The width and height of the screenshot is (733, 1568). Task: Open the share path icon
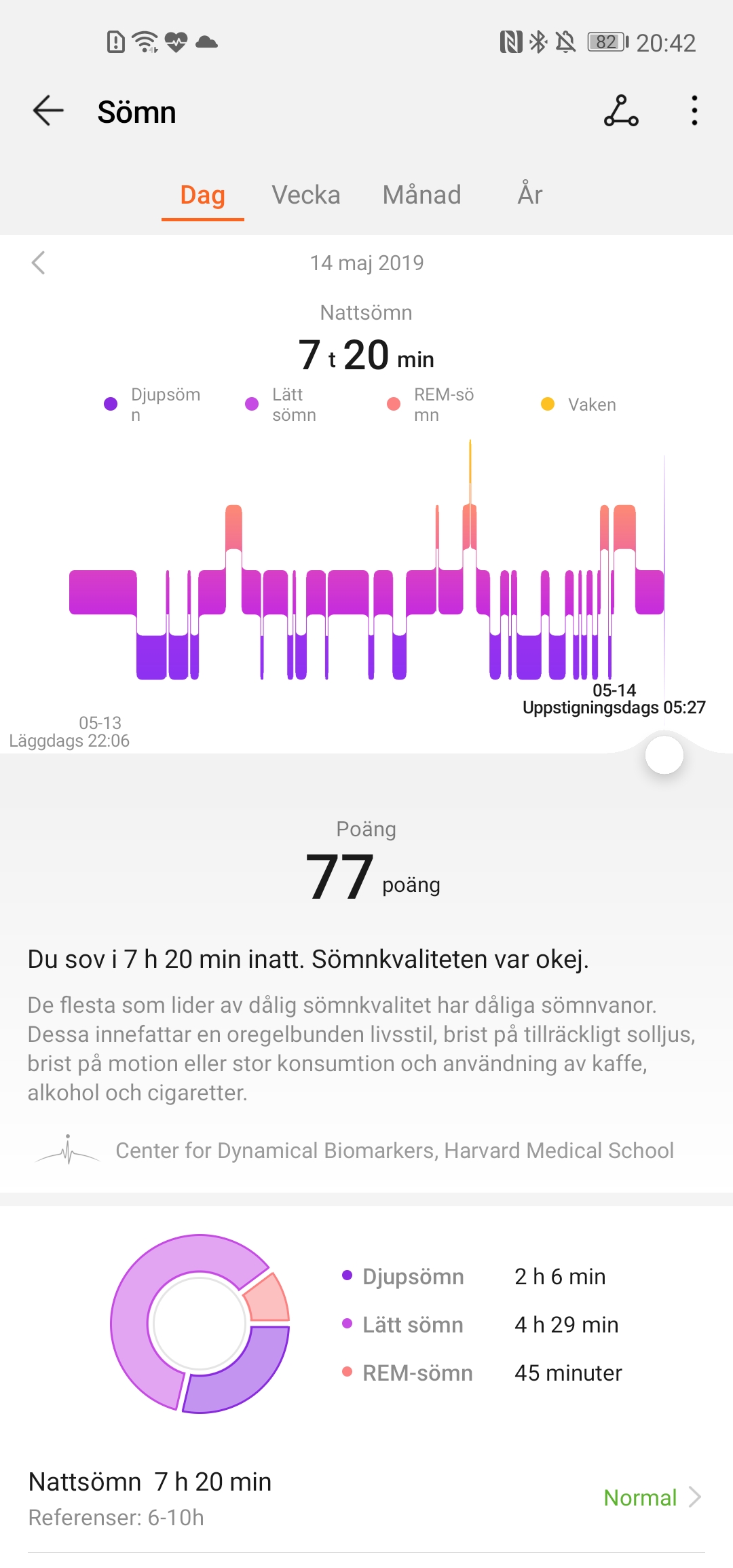point(621,111)
